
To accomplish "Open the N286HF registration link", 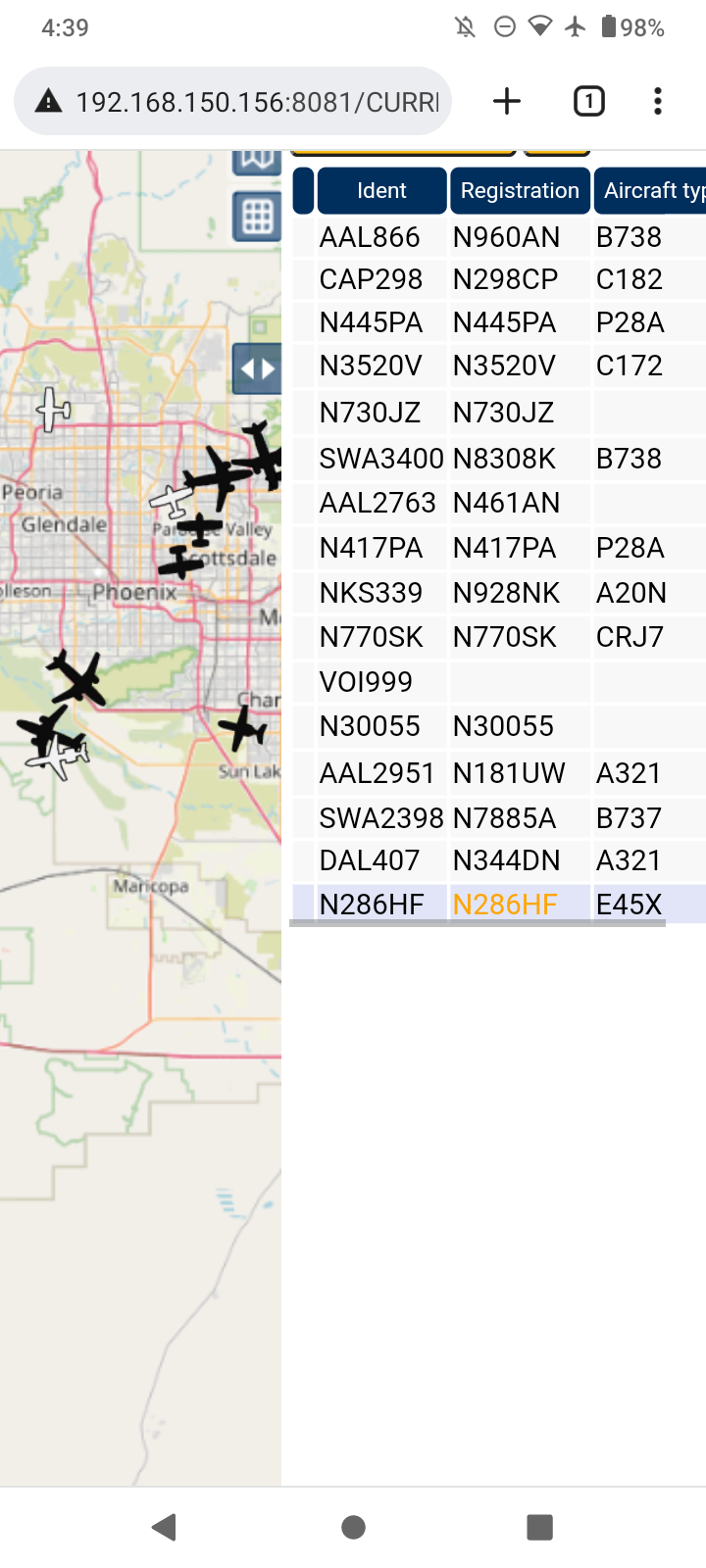I will coord(505,905).
